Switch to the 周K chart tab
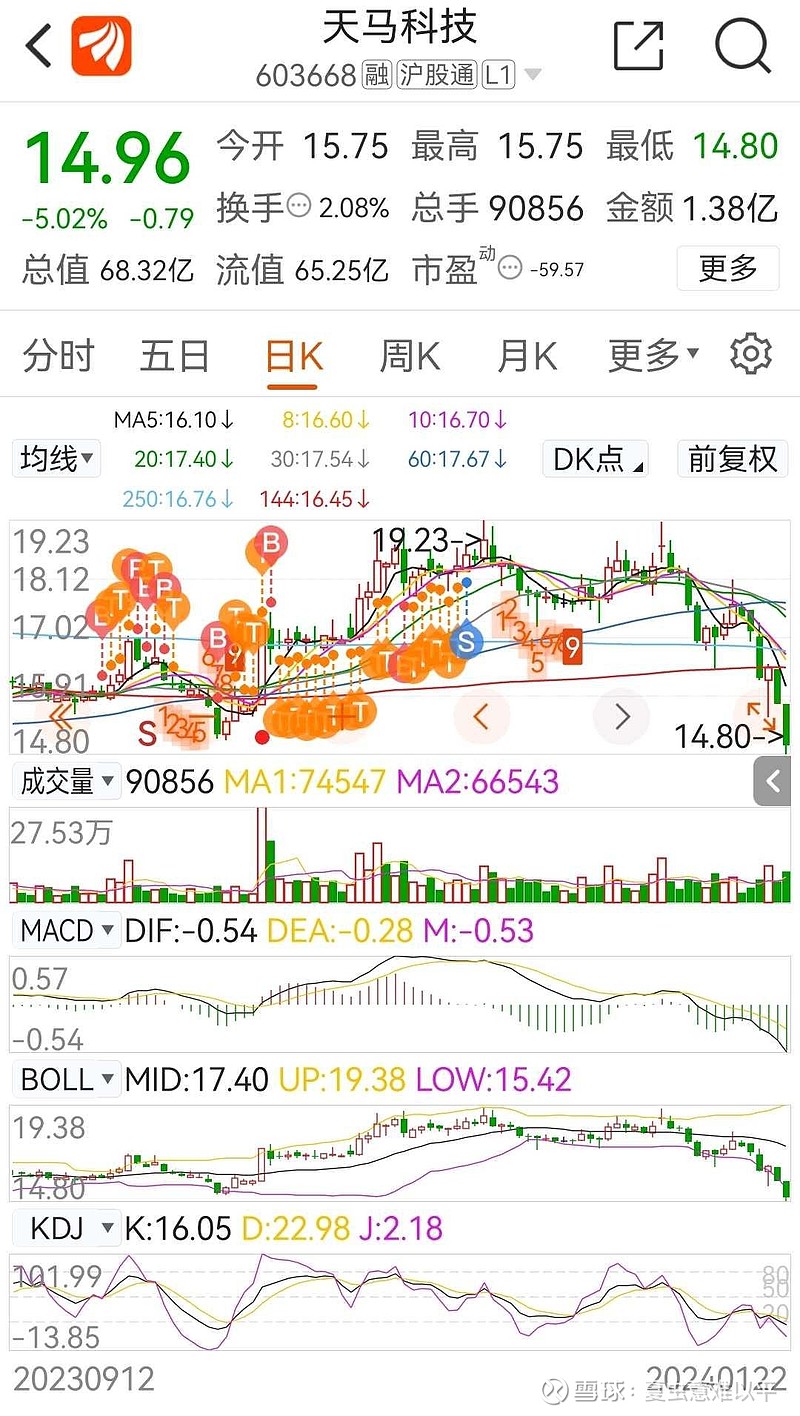 (410, 356)
